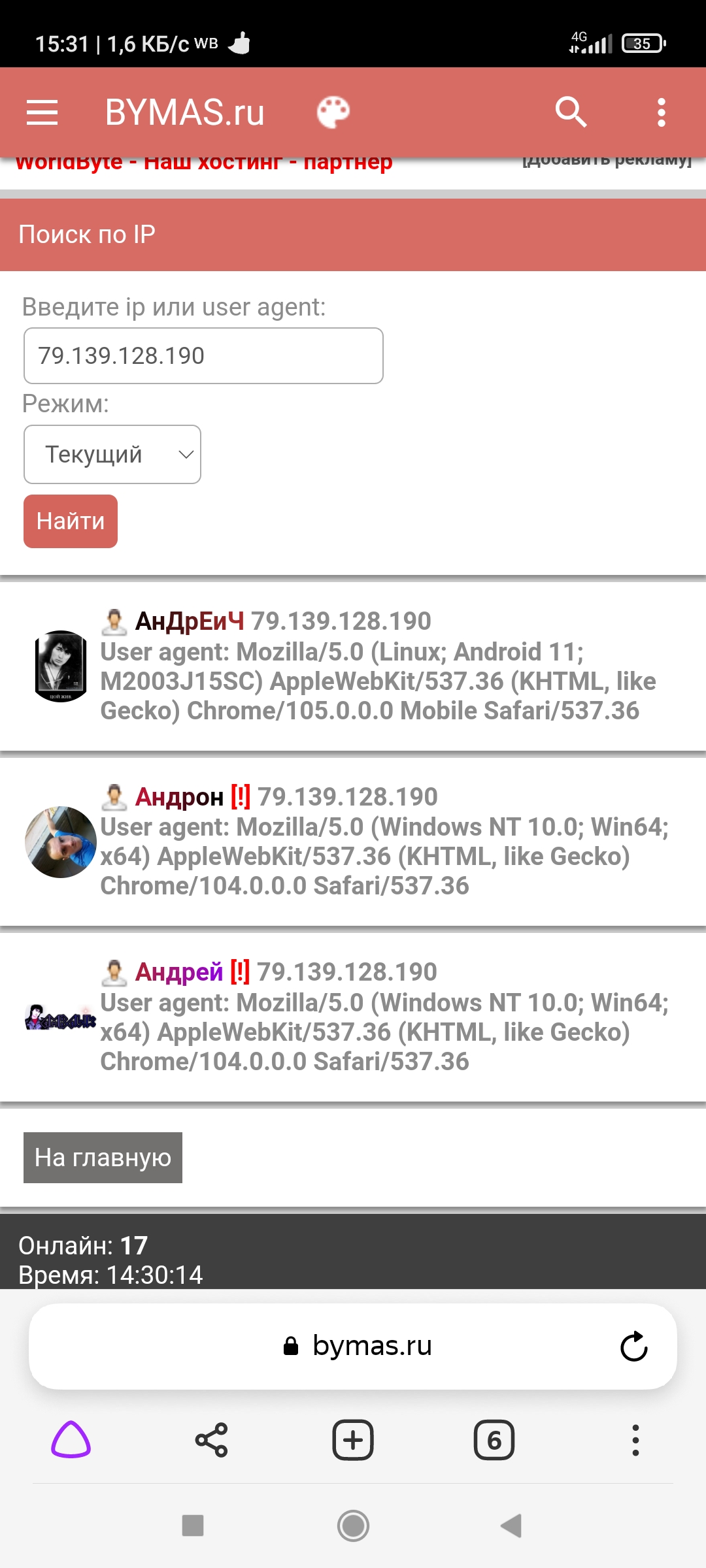Open Андрей user profile
This screenshot has width=706, height=1568.
click(179, 972)
